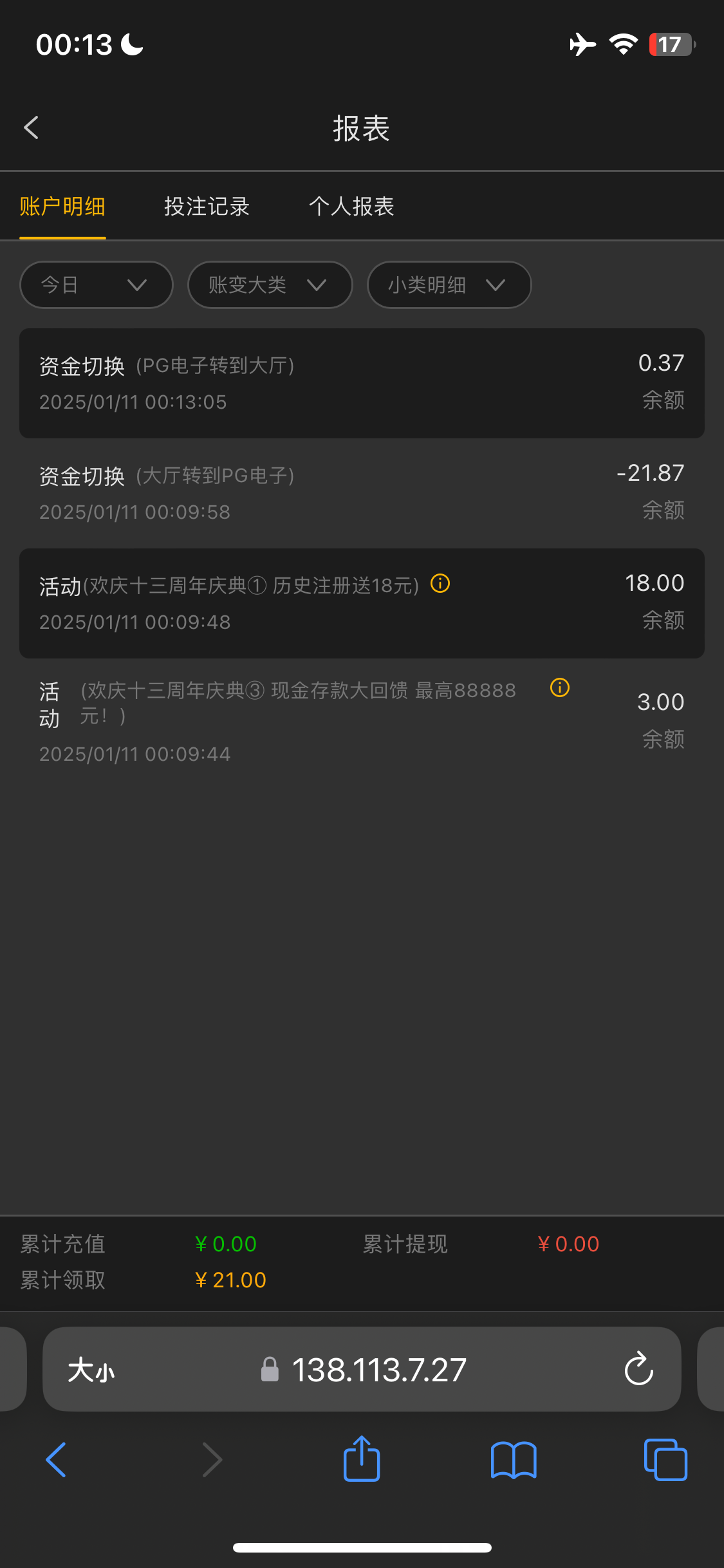Open Safari bookmarks

pos(513,1459)
